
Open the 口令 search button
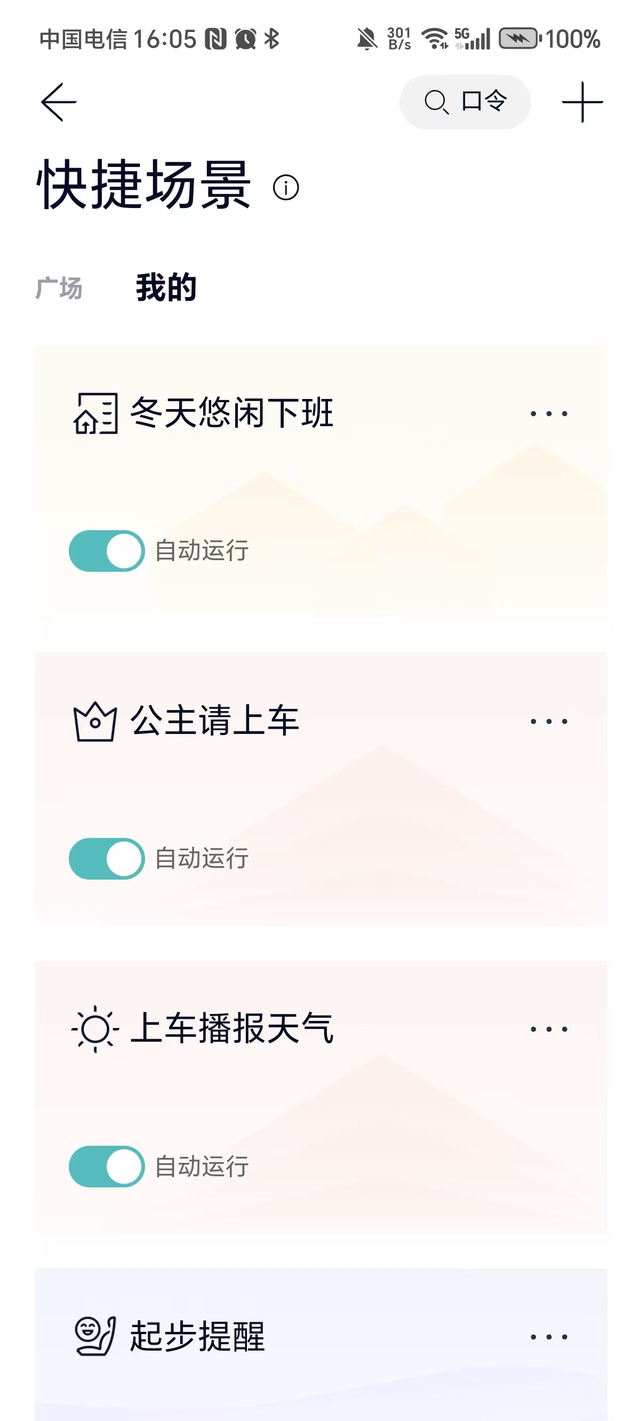(465, 102)
